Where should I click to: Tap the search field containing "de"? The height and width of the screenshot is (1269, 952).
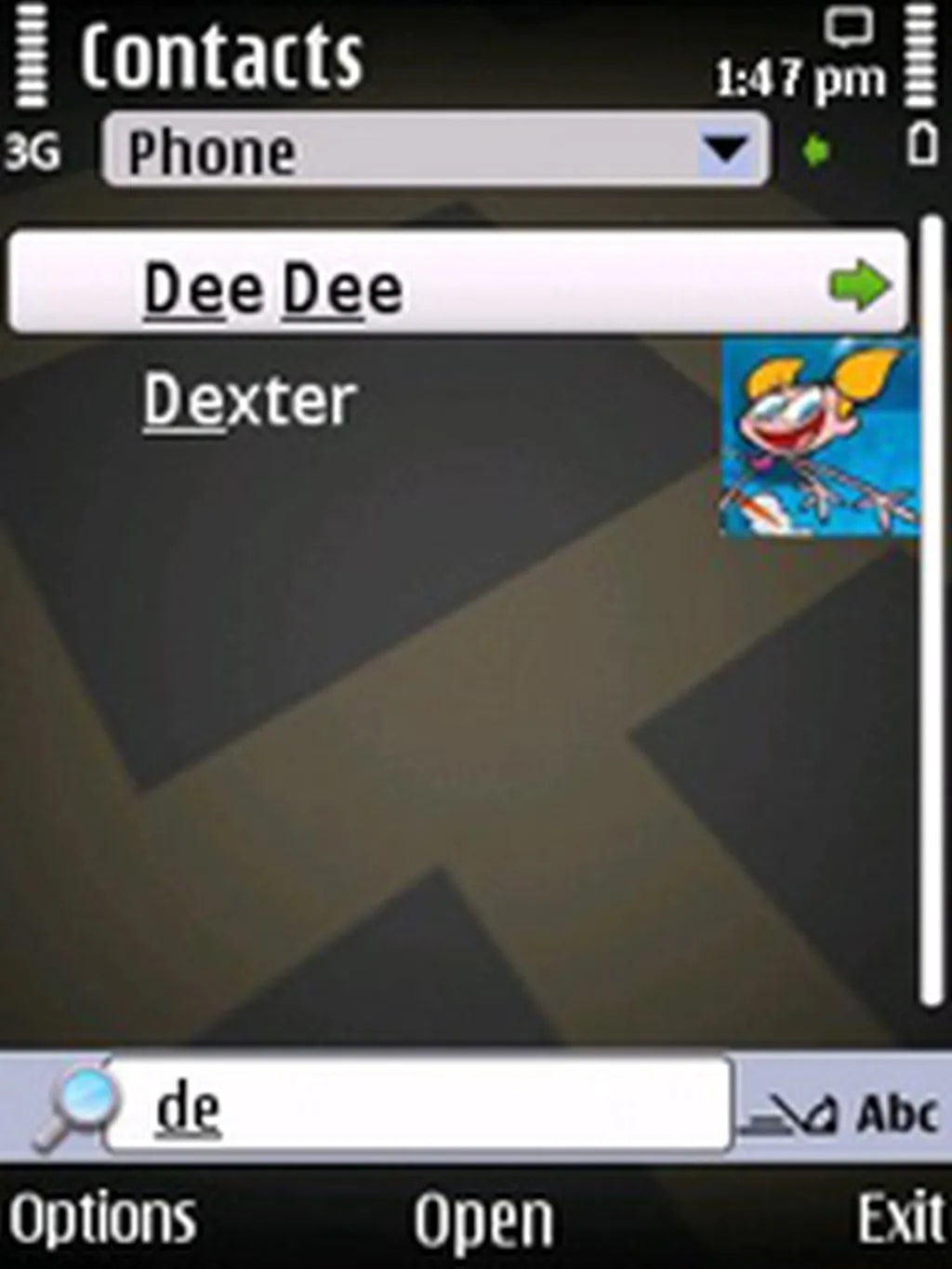pos(418,1108)
